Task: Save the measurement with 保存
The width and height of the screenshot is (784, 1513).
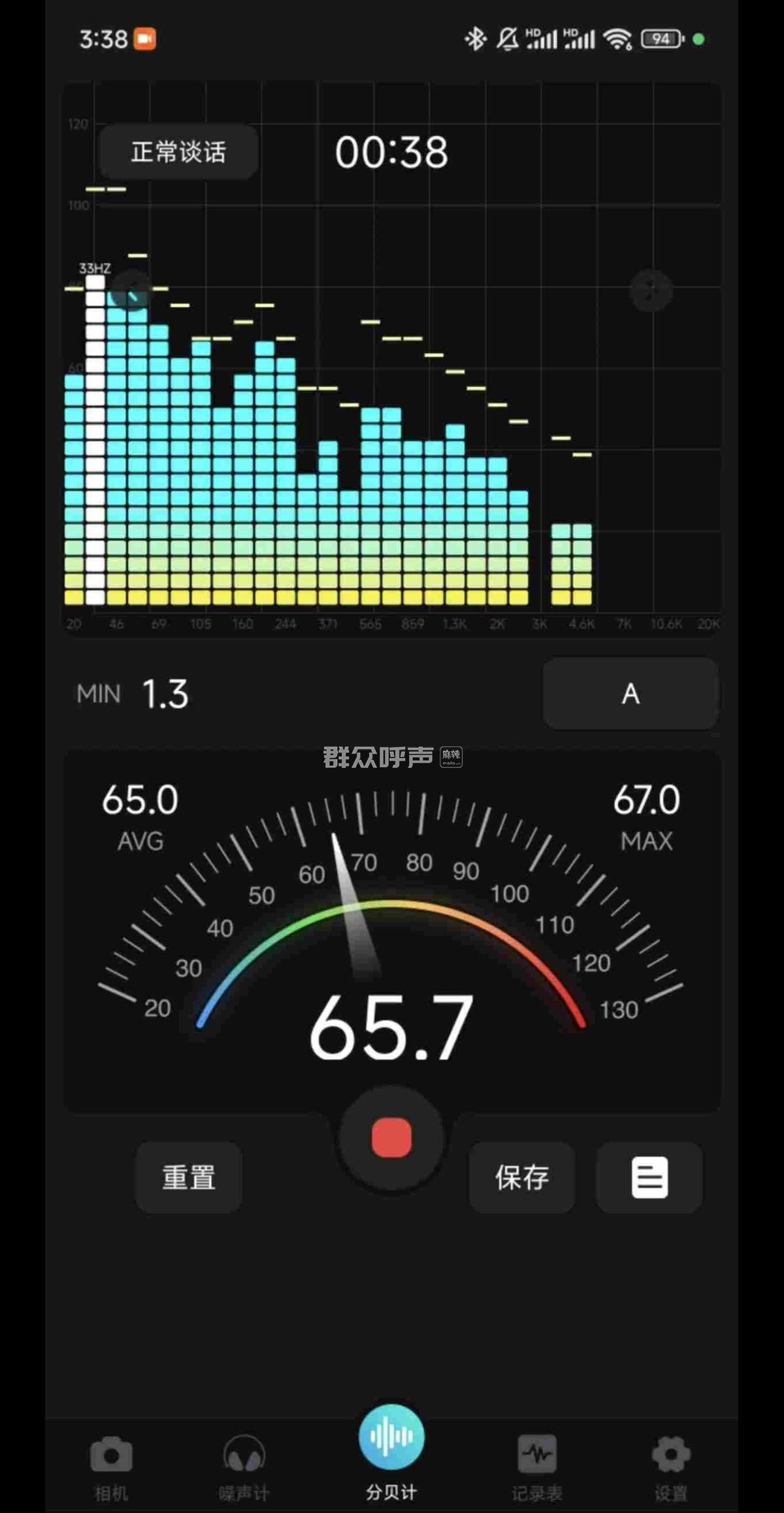Action: tap(521, 1177)
